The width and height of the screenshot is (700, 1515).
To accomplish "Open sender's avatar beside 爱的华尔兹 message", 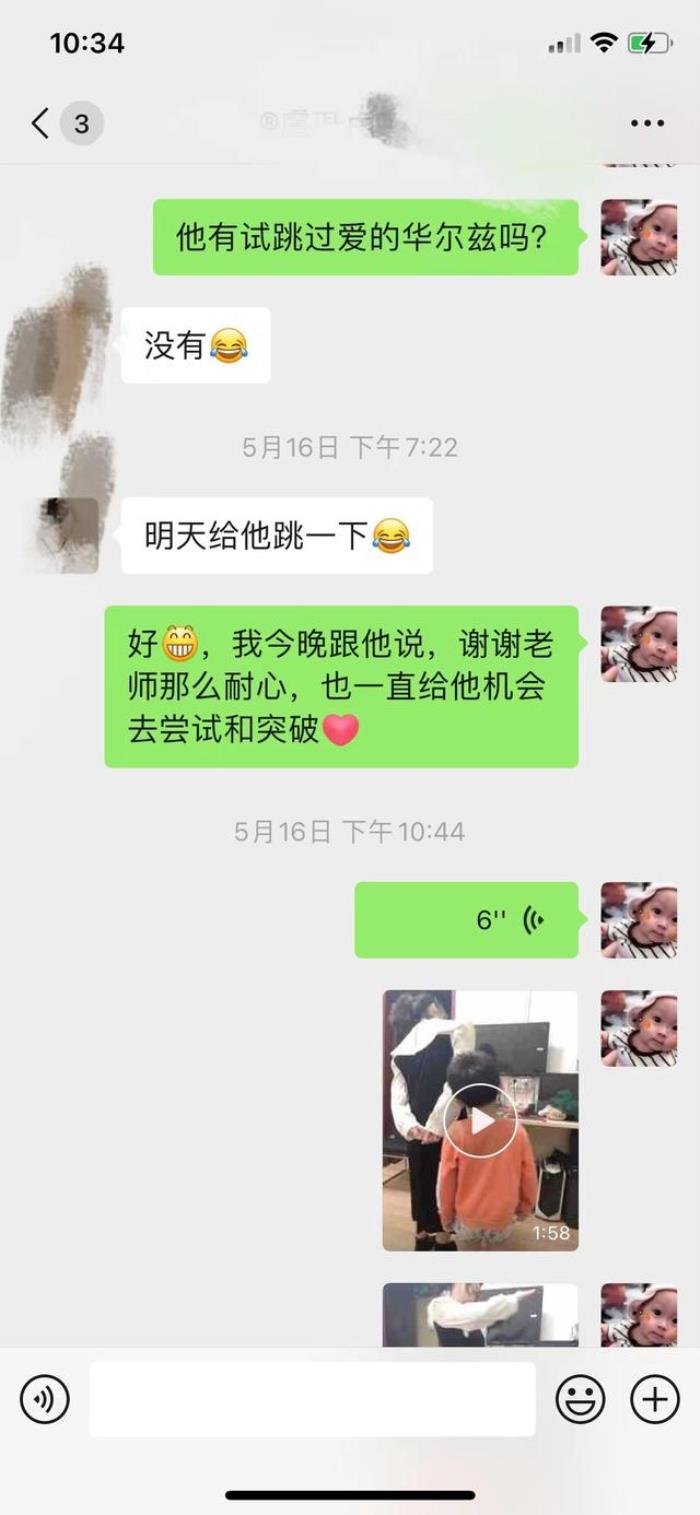I will (638, 237).
